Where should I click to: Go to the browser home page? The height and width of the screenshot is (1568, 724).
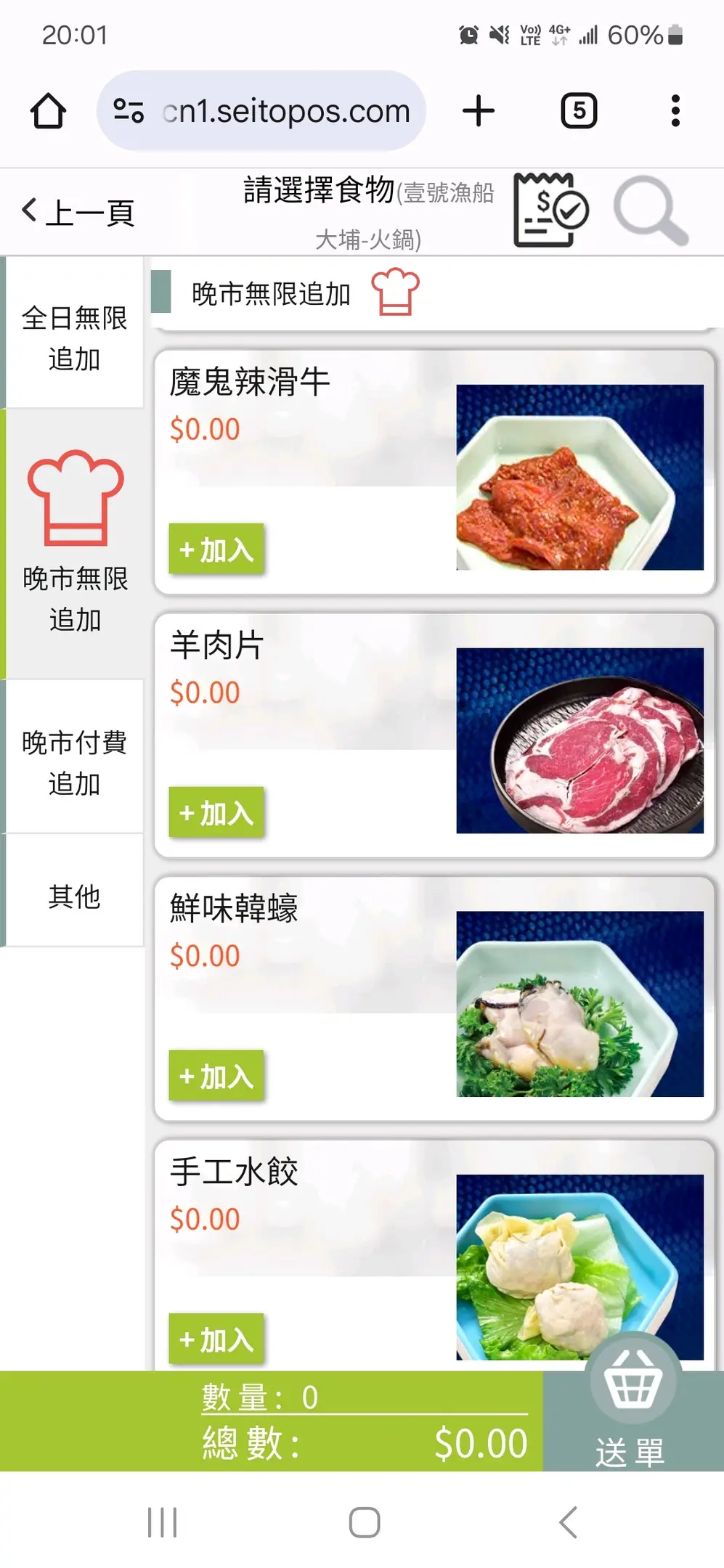coord(49,111)
